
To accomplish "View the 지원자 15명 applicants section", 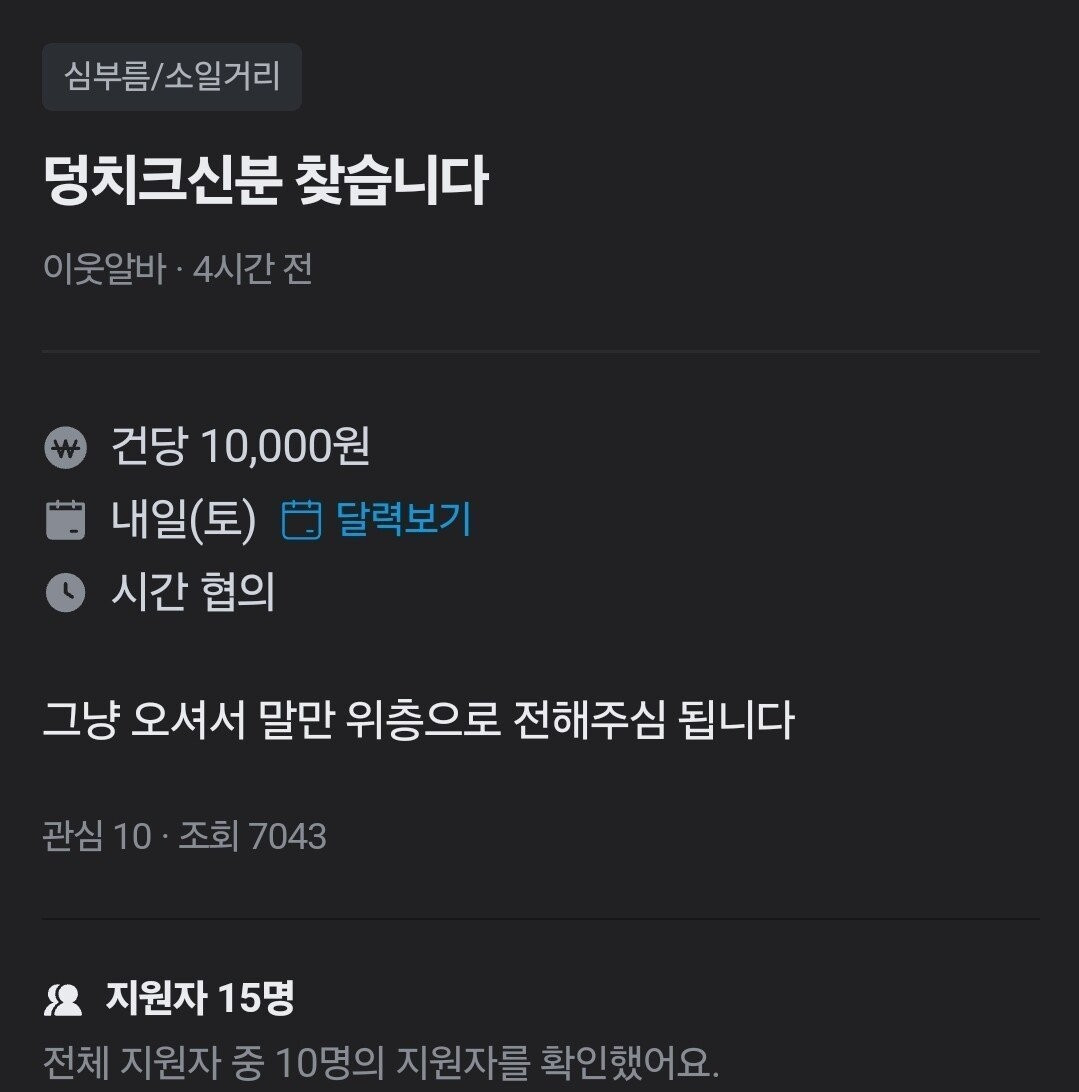I will click(x=171, y=998).
